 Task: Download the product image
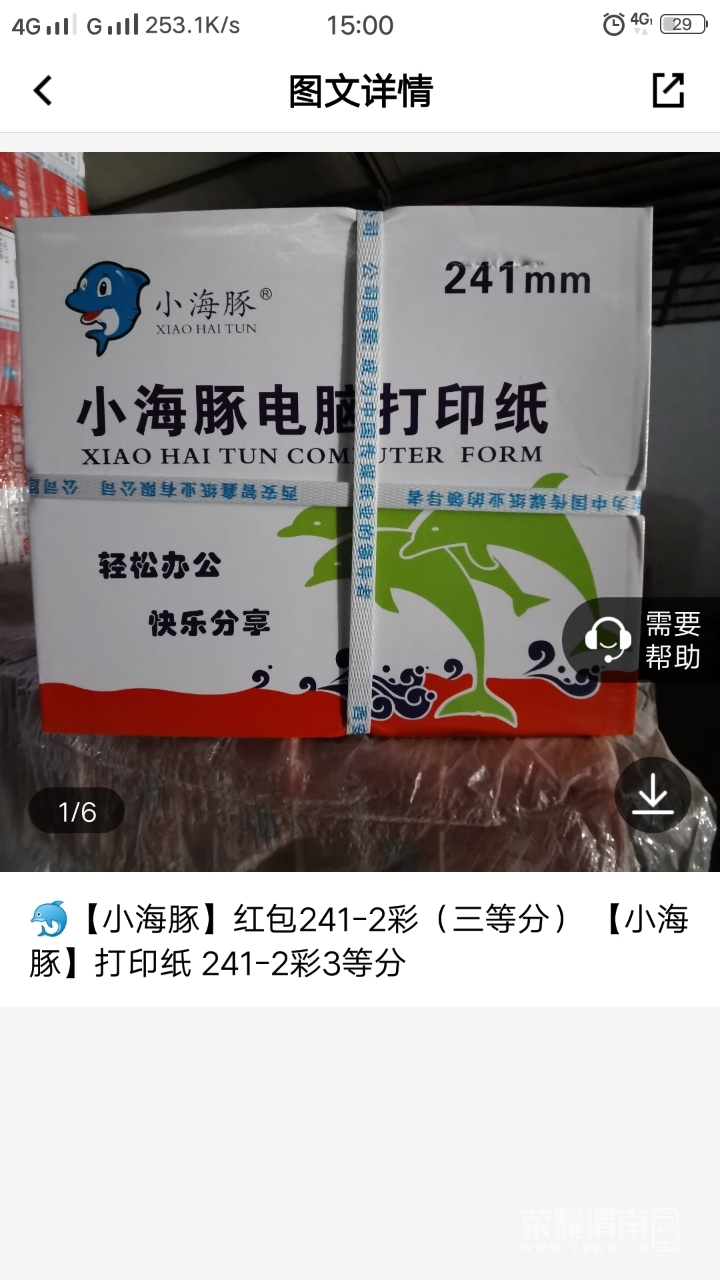[x=652, y=795]
